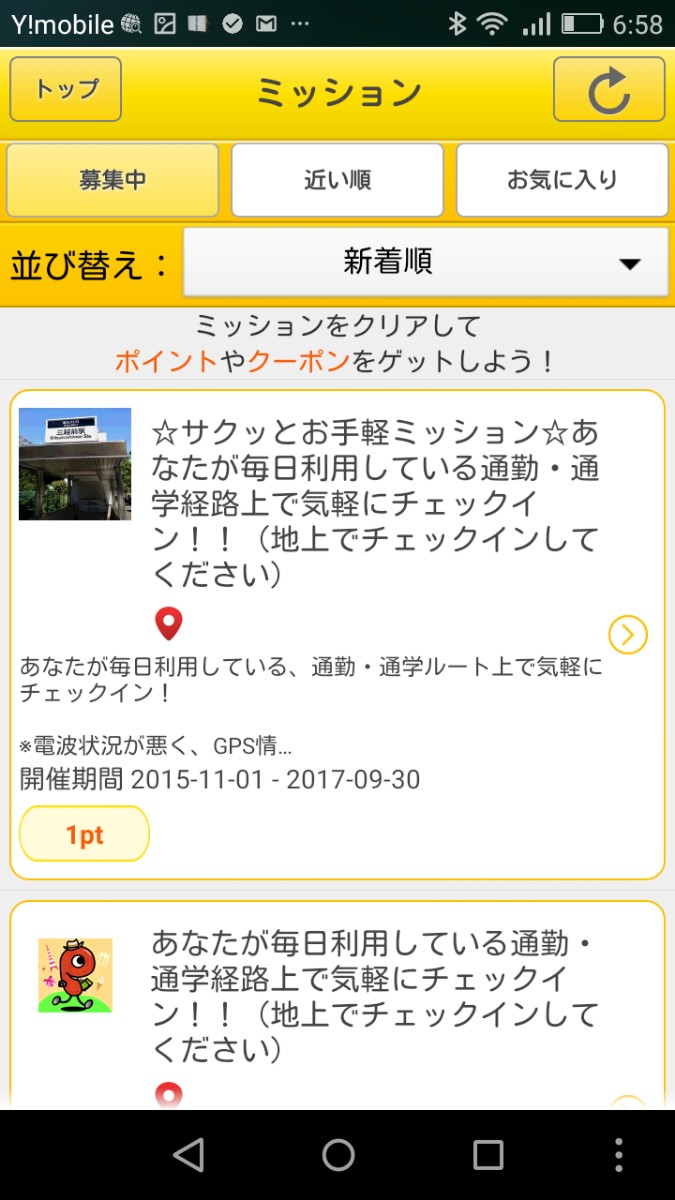Open the 新着順 sort dropdown
The height and width of the screenshot is (1200, 675).
(425, 263)
